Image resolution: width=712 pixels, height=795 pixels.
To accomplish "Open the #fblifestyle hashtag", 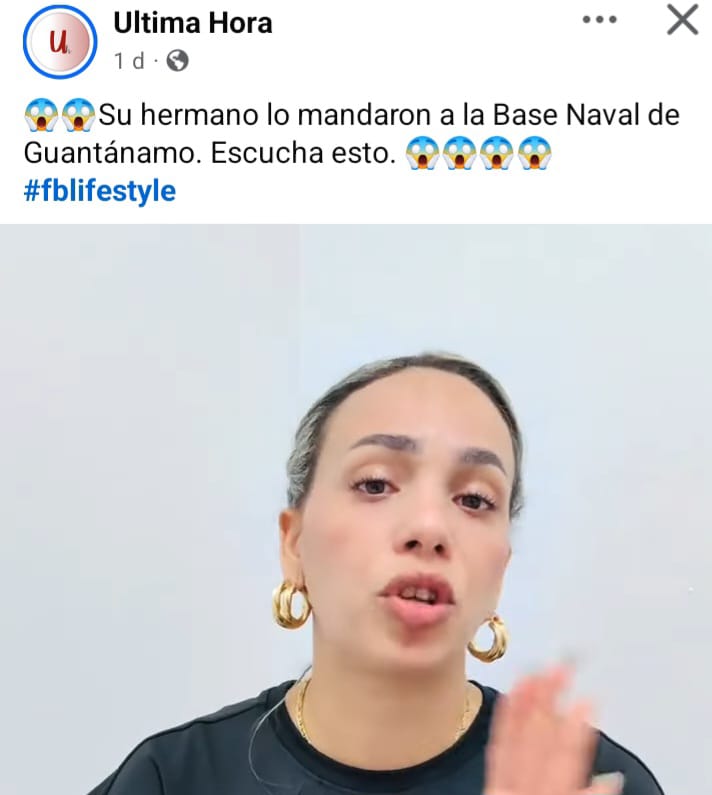I will (99, 190).
